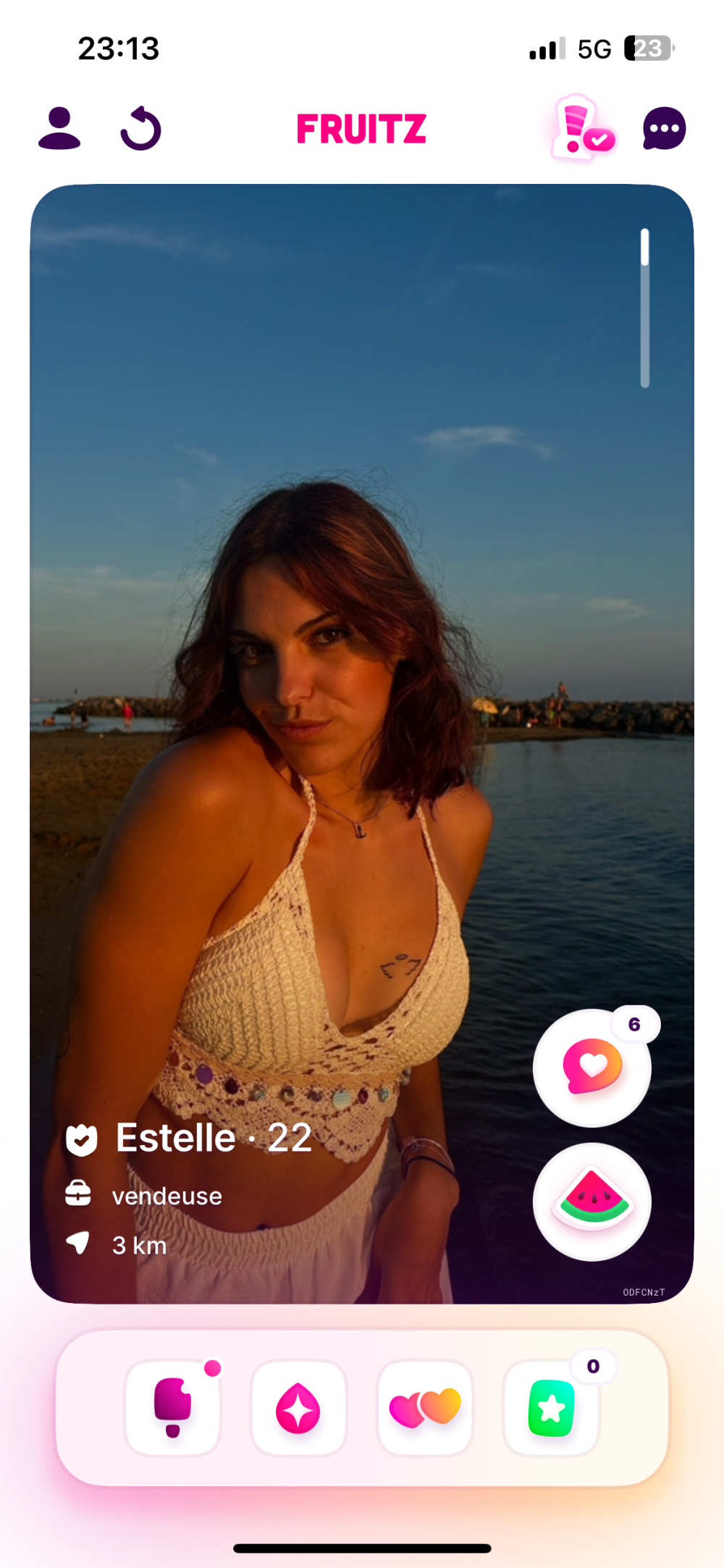The height and width of the screenshot is (1568, 724).
Task: Send Estelle the watermelon fruit
Action: (592, 1202)
